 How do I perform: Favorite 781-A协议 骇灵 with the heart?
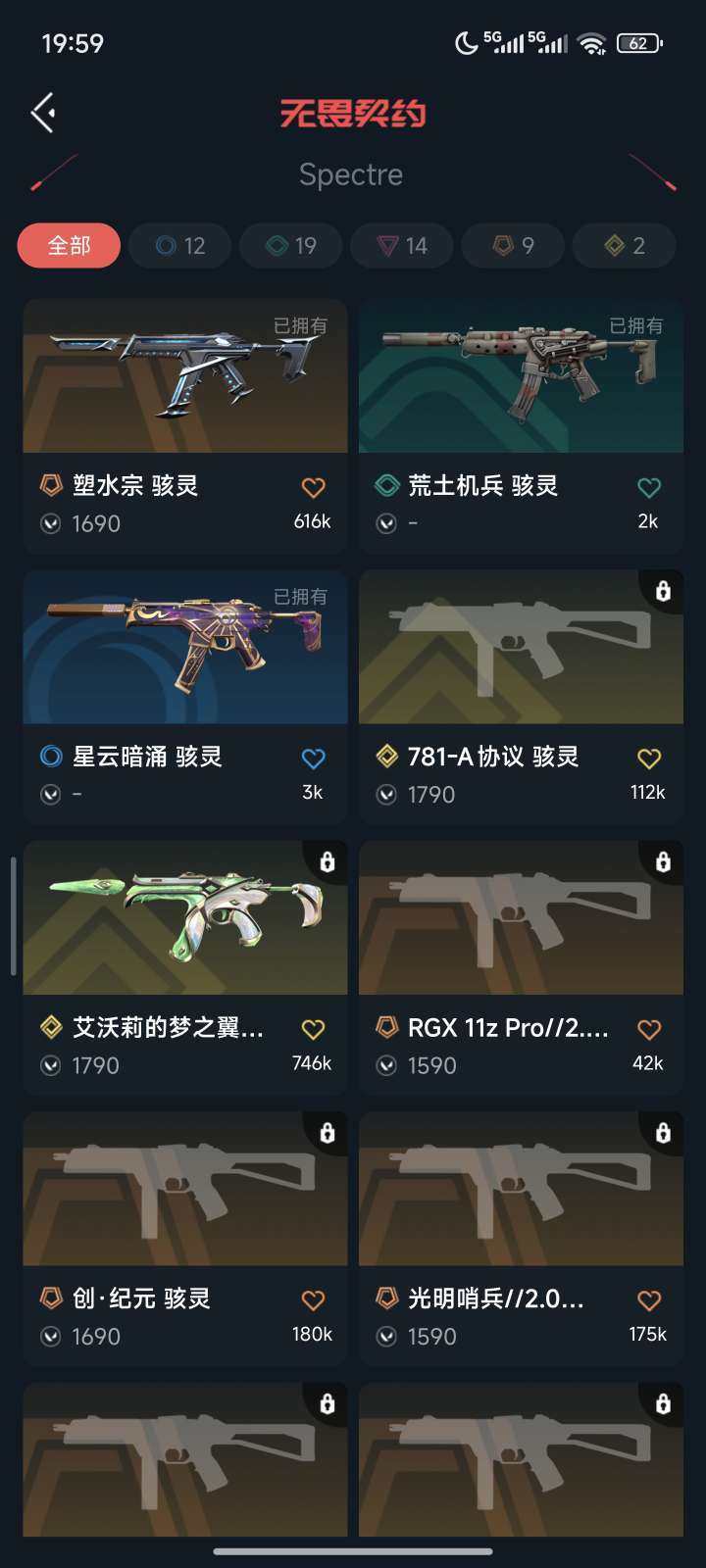[649, 758]
